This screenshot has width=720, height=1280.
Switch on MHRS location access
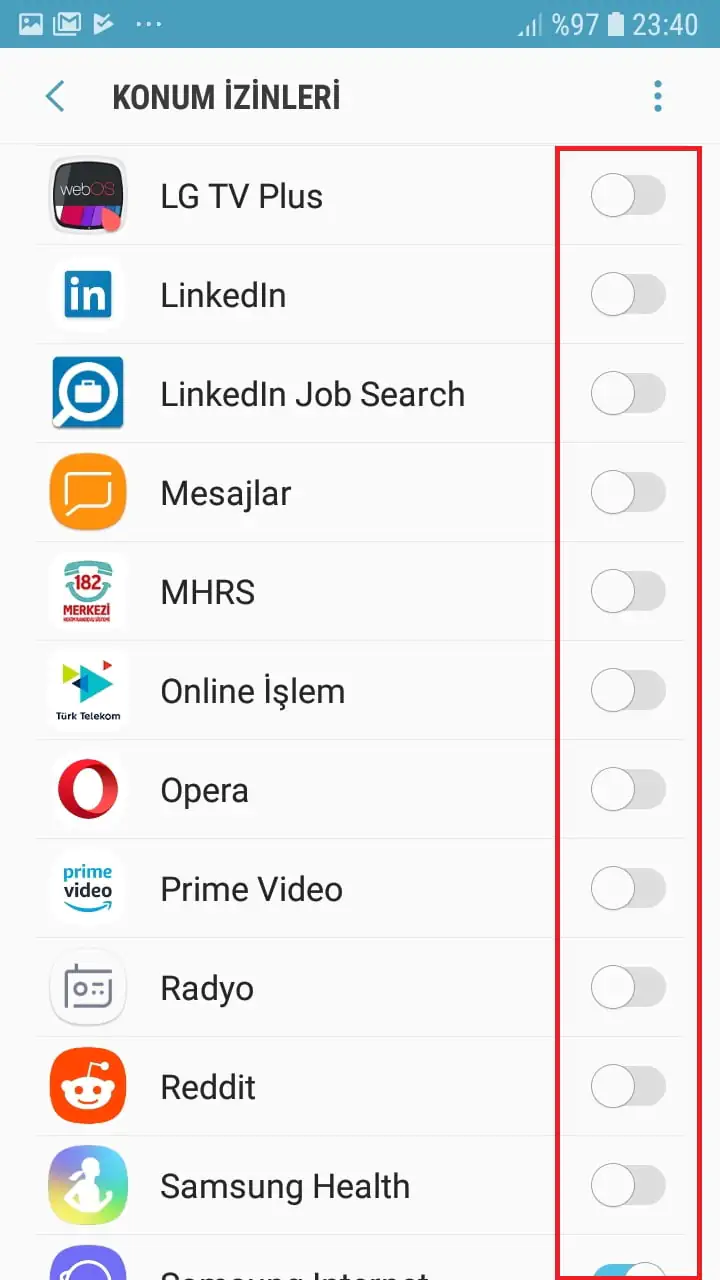(628, 591)
